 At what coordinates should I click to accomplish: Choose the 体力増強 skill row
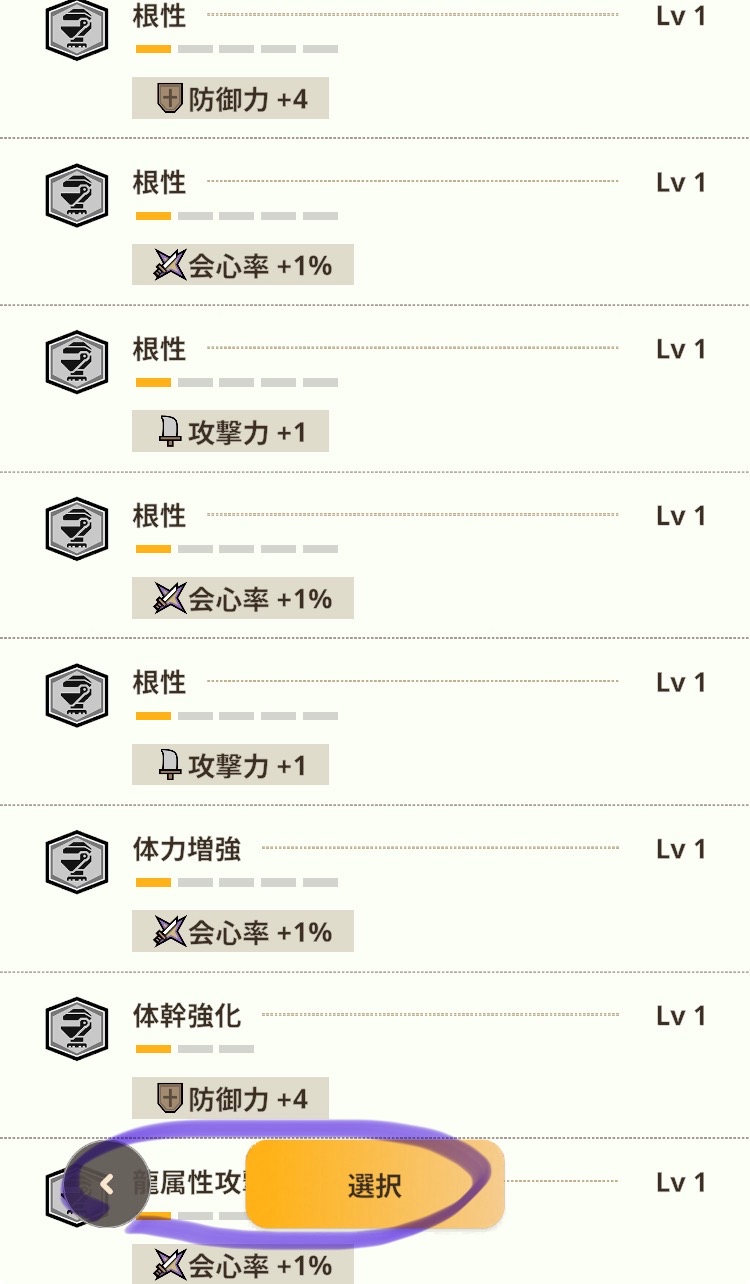coord(375,888)
